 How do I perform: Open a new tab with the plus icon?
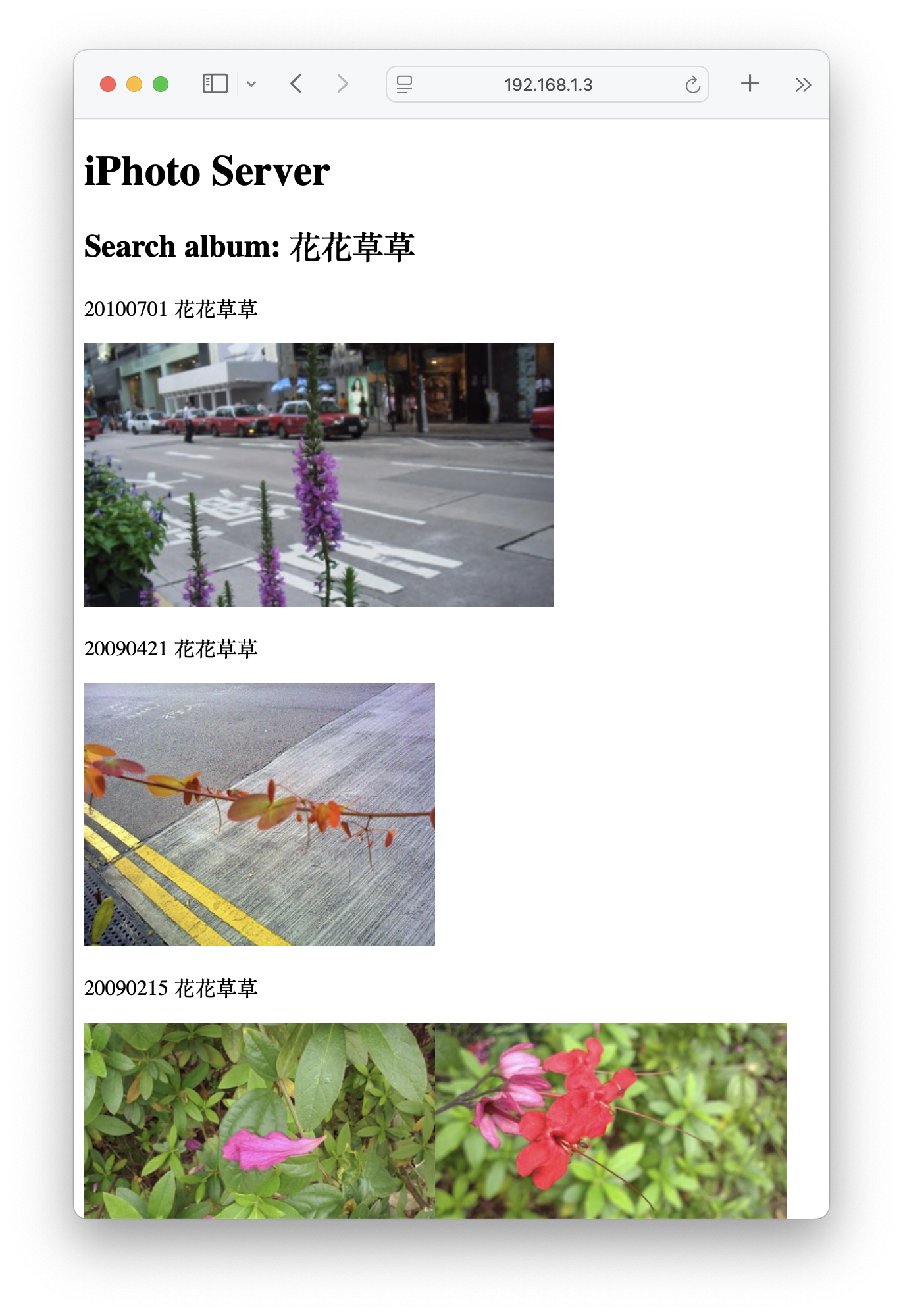tap(750, 84)
